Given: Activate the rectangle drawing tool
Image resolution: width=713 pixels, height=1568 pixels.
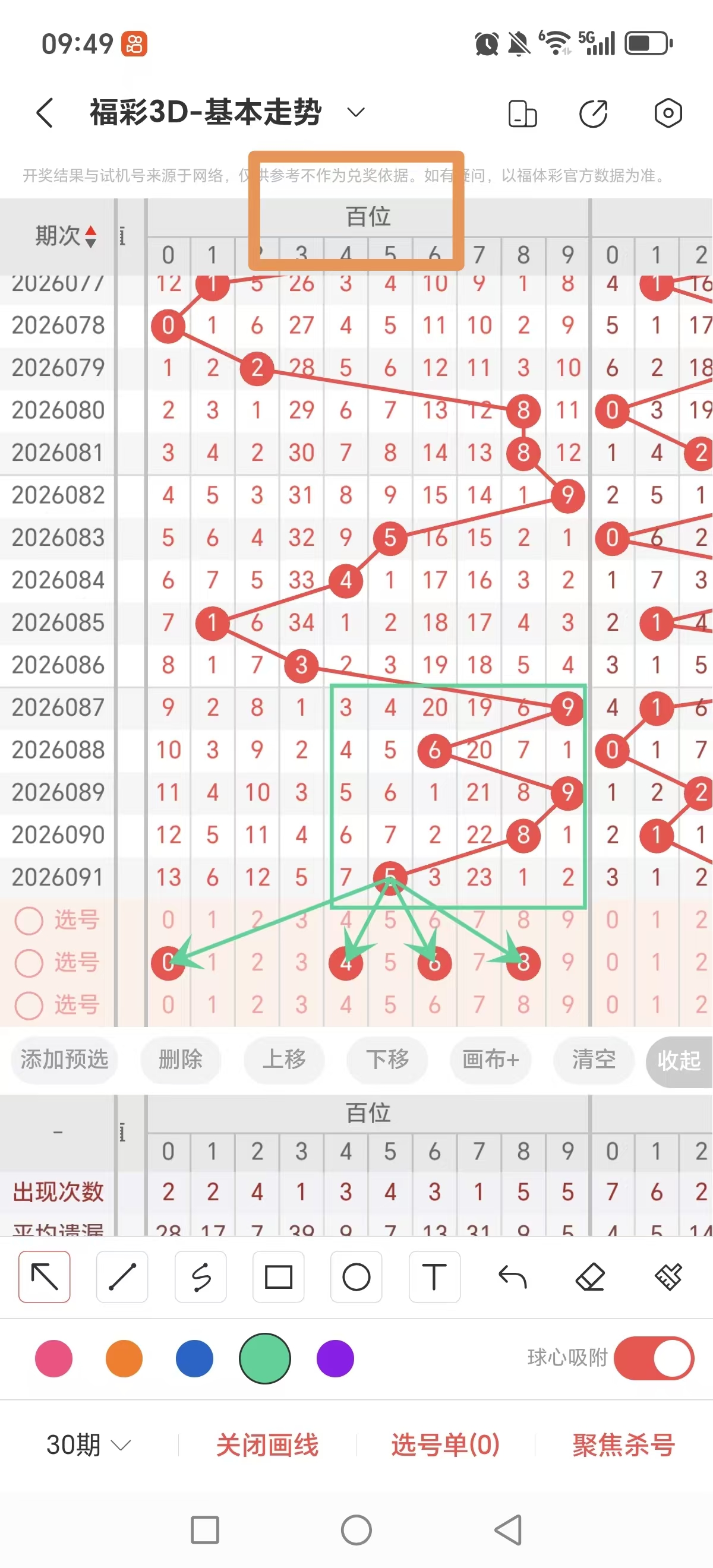Looking at the screenshot, I should (278, 1278).
